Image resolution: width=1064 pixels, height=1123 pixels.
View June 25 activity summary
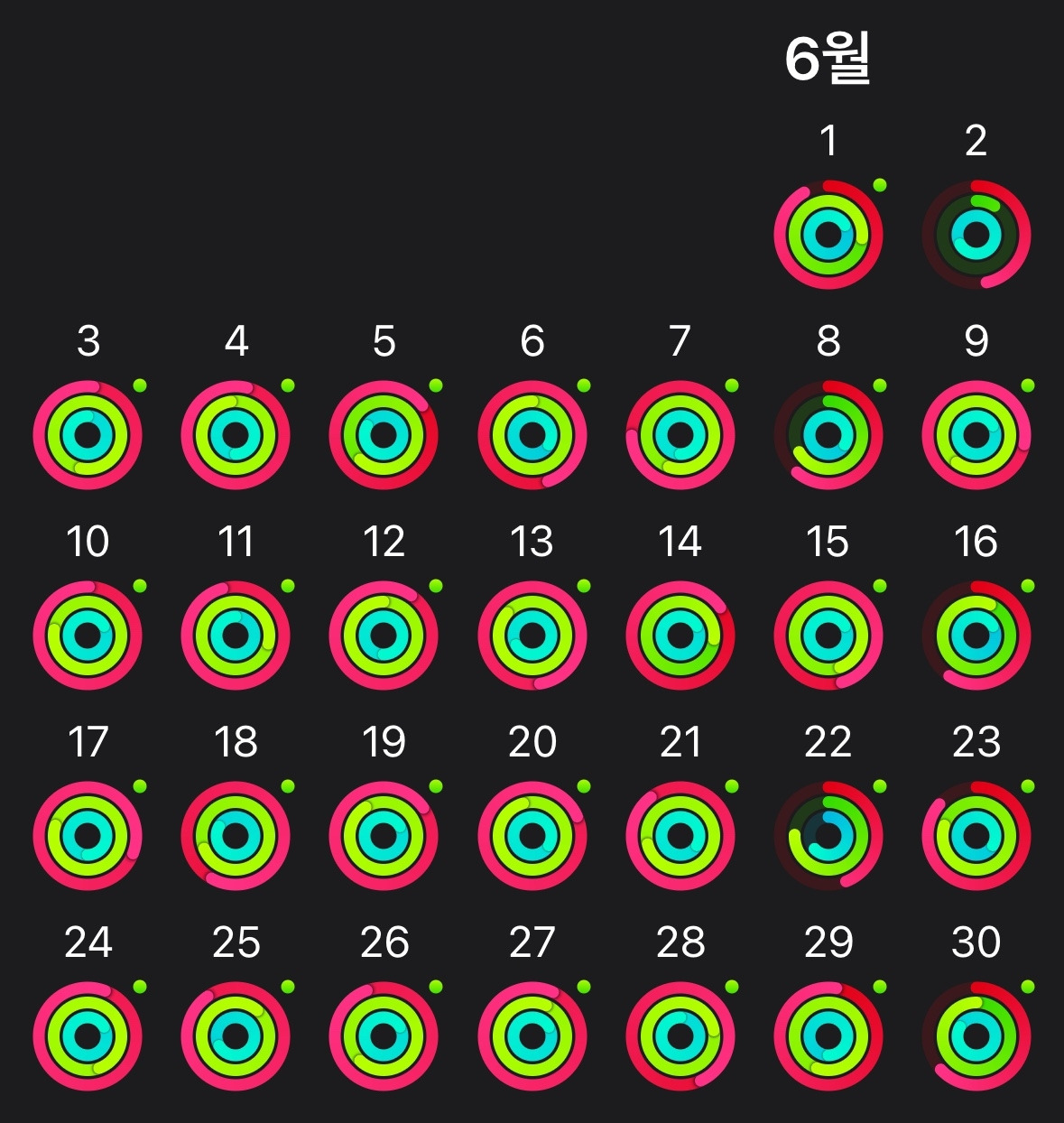236,1036
